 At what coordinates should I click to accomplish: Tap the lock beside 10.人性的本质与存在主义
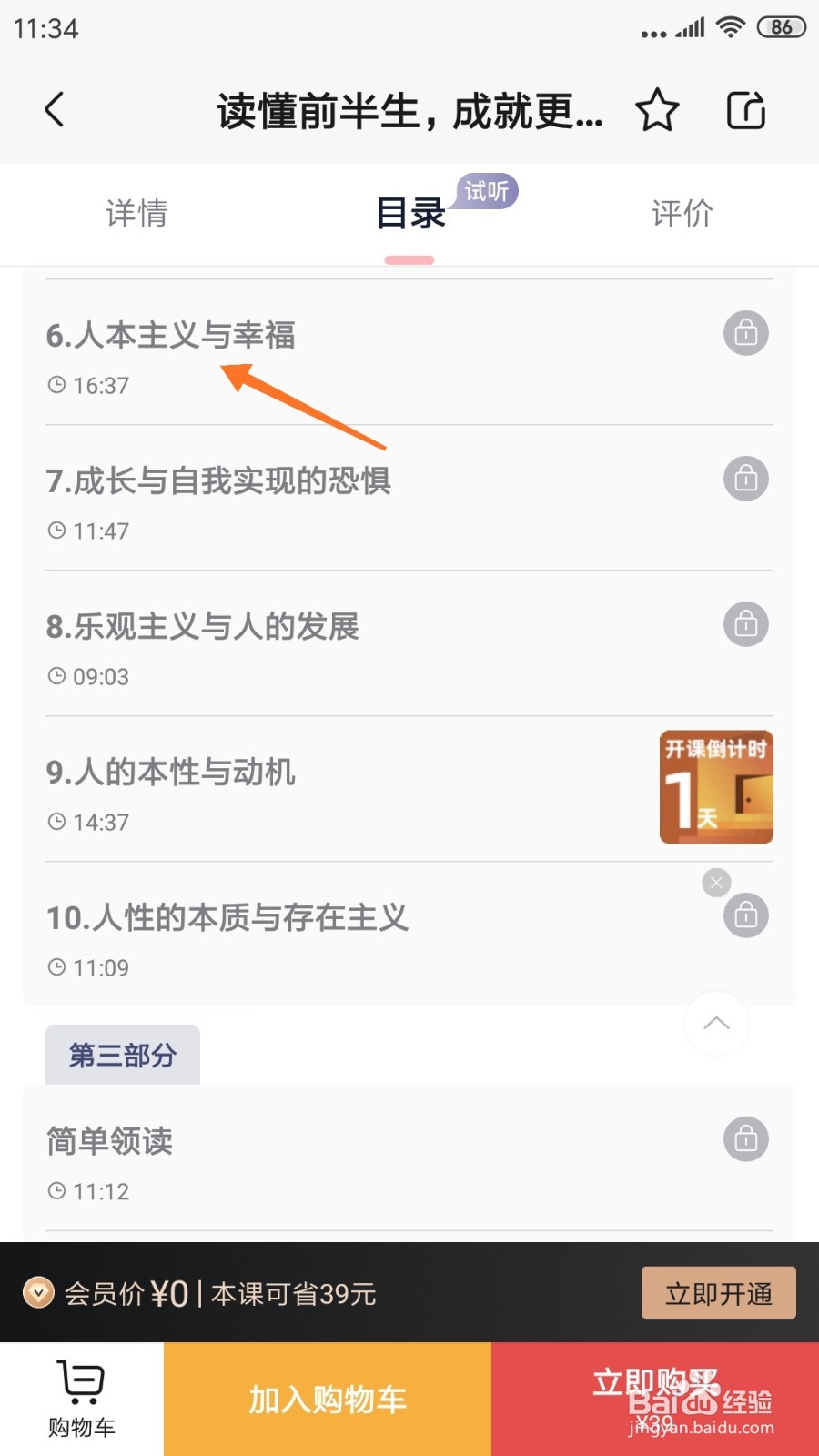click(x=745, y=915)
